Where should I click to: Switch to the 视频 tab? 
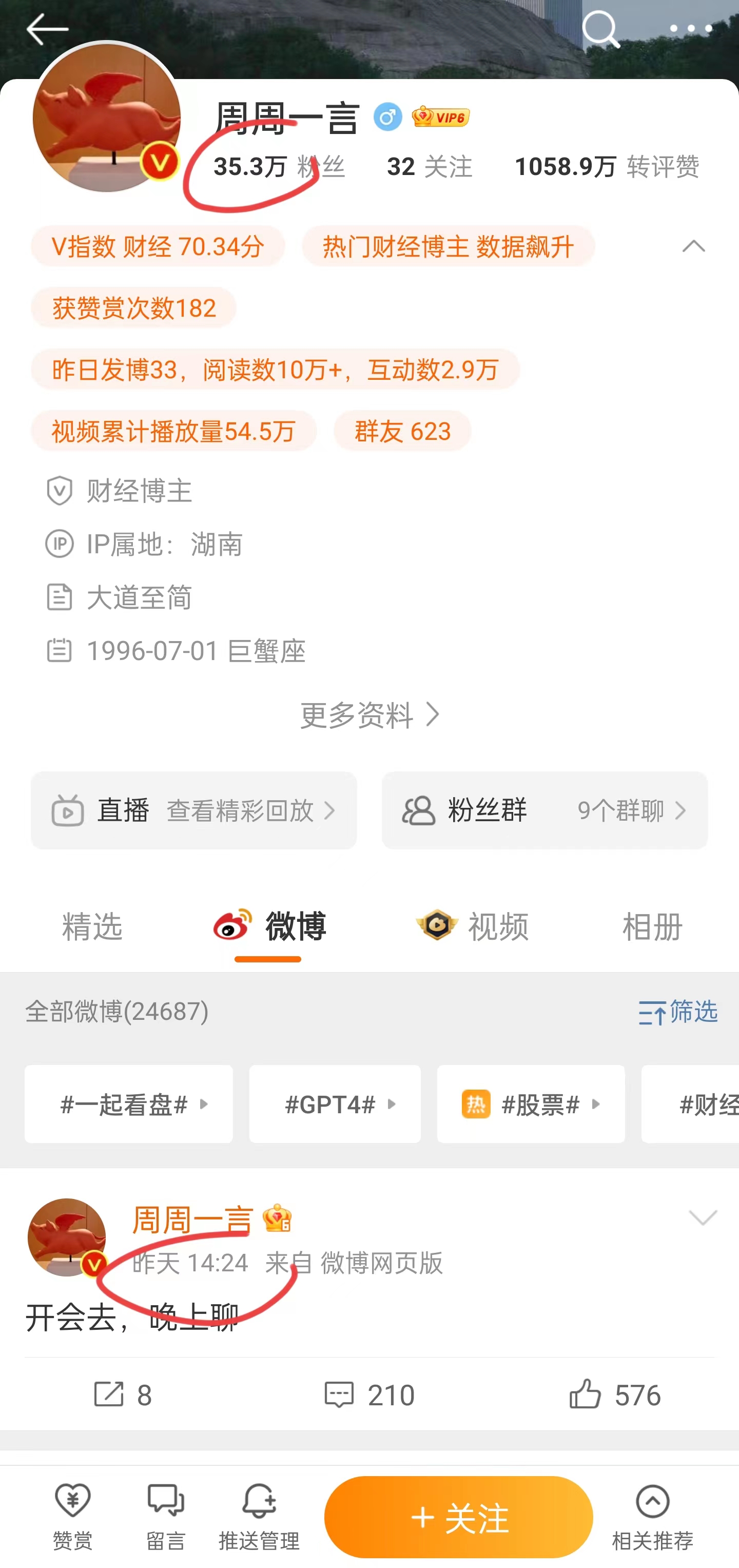473,926
